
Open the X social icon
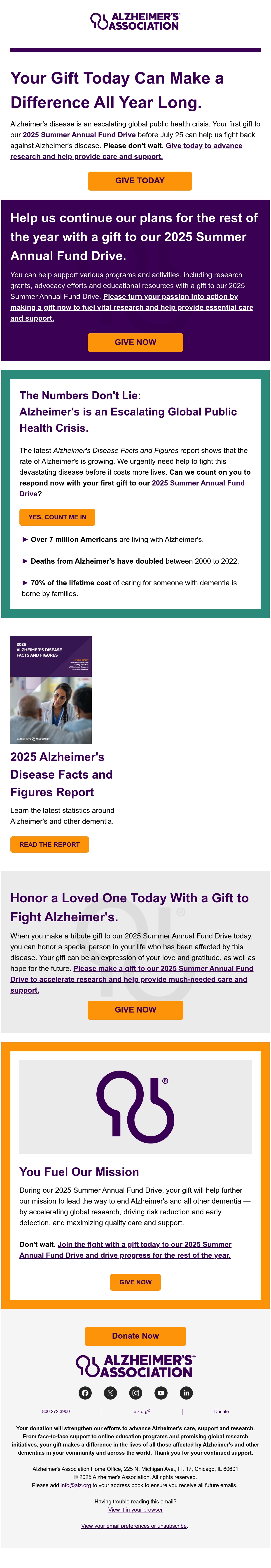pos(110,1393)
